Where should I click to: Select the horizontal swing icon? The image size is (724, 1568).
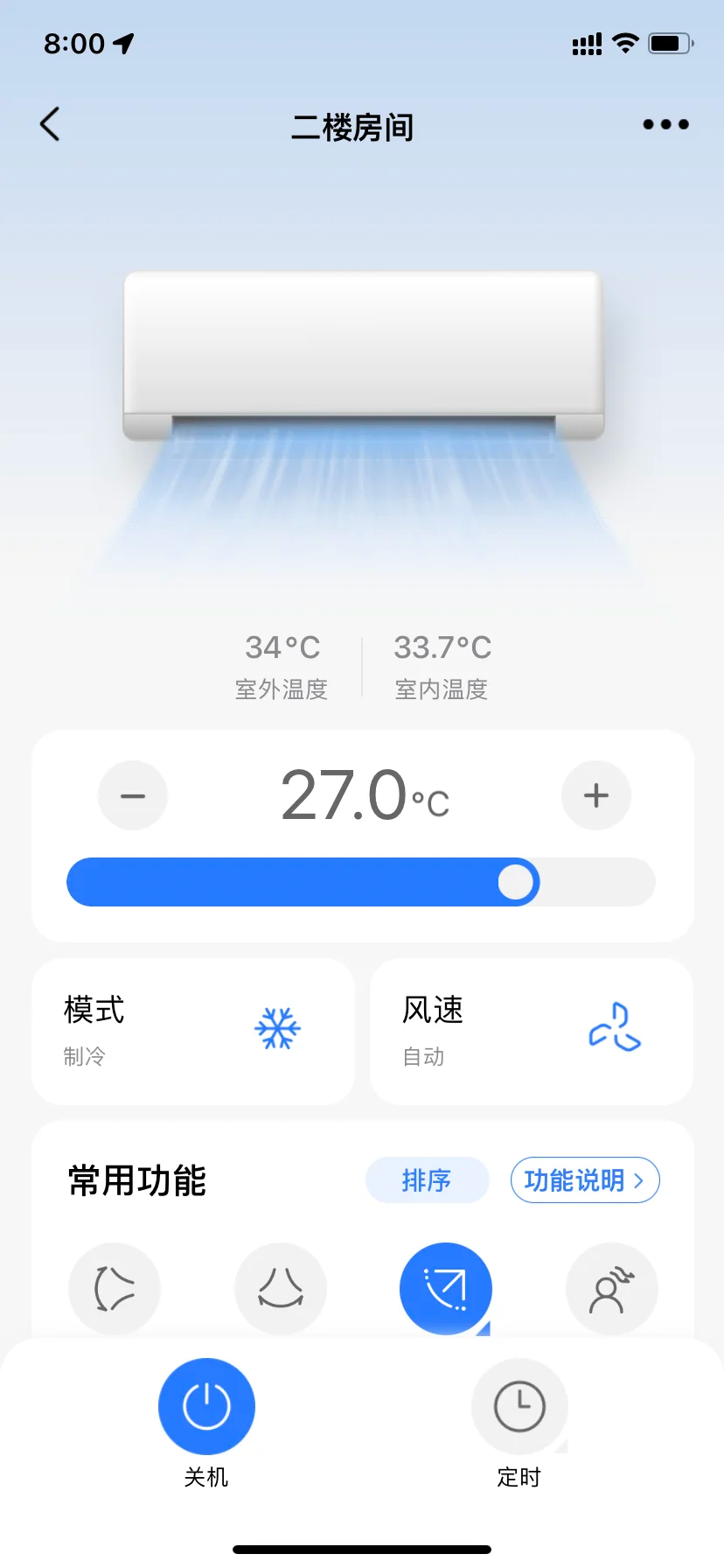point(115,1288)
